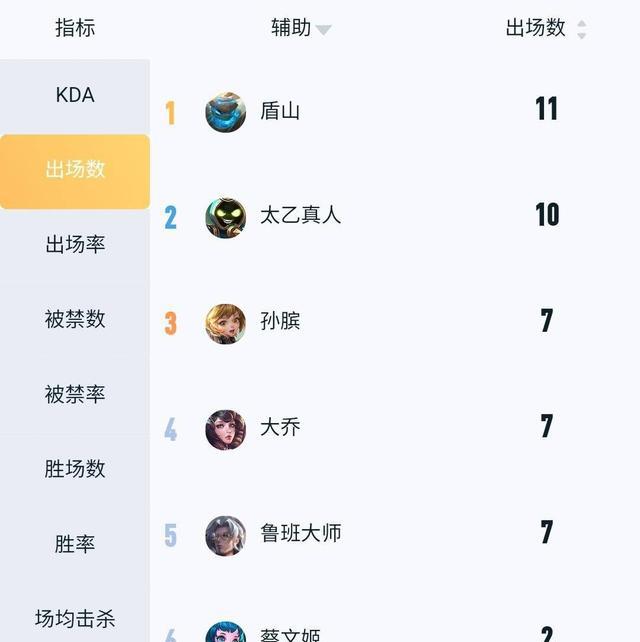The height and width of the screenshot is (642, 640).
Task: Open hero 鲁班大师 row
Action: (300, 534)
